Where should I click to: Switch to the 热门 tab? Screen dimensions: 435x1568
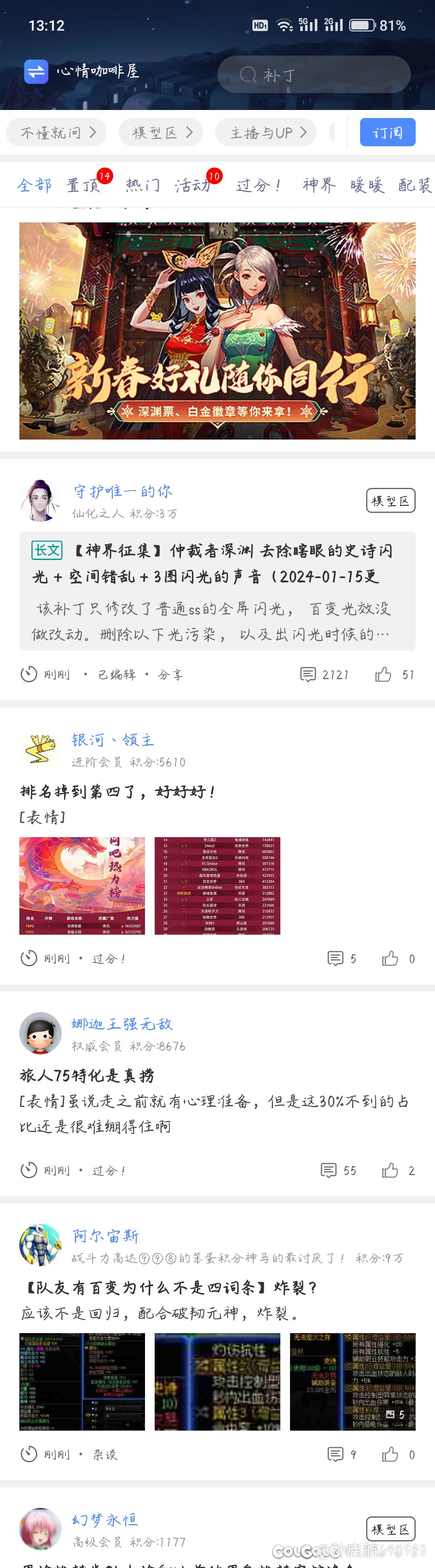pos(142,185)
